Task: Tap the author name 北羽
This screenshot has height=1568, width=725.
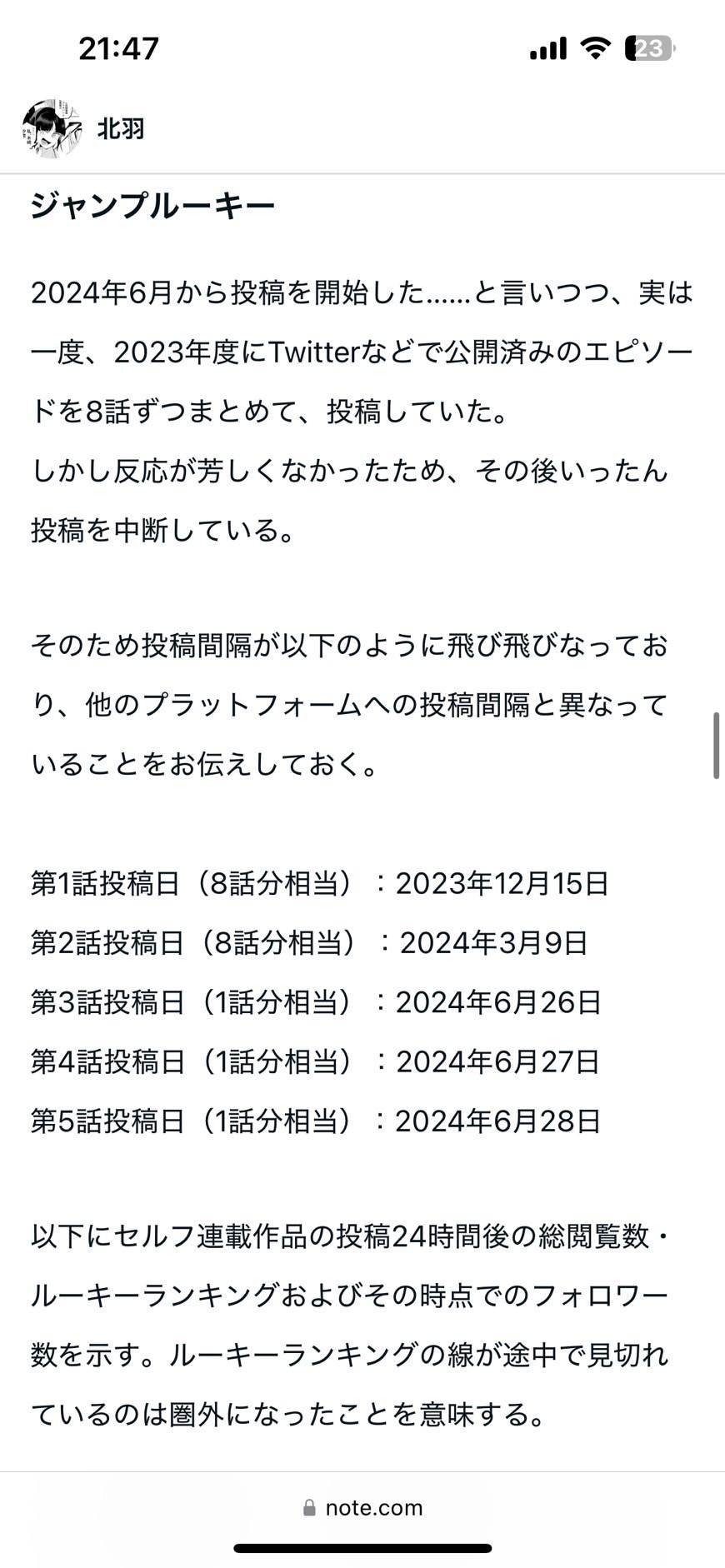Action: 121,129
